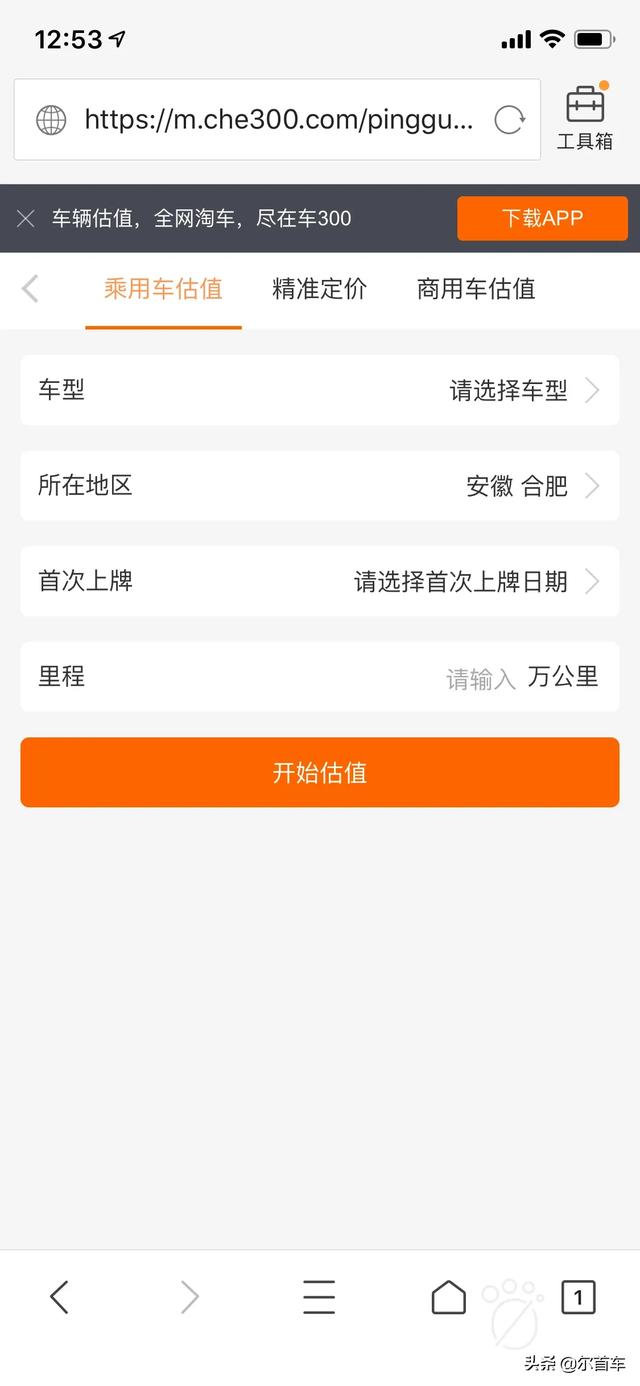Switch to the 精准定价 tab

point(319,289)
